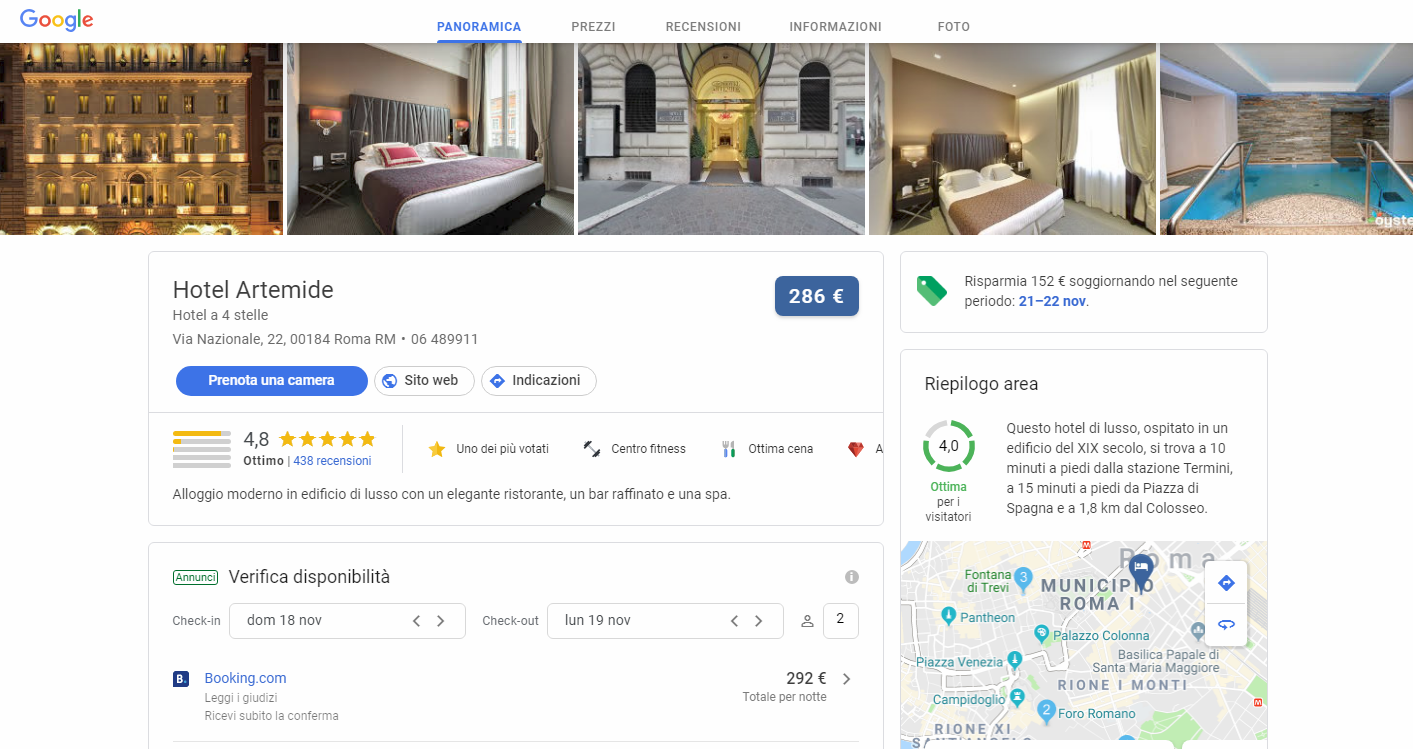1413x749 pixels.
Task: Go to the Informazioni tab
Action: click(x=835, y=27)
